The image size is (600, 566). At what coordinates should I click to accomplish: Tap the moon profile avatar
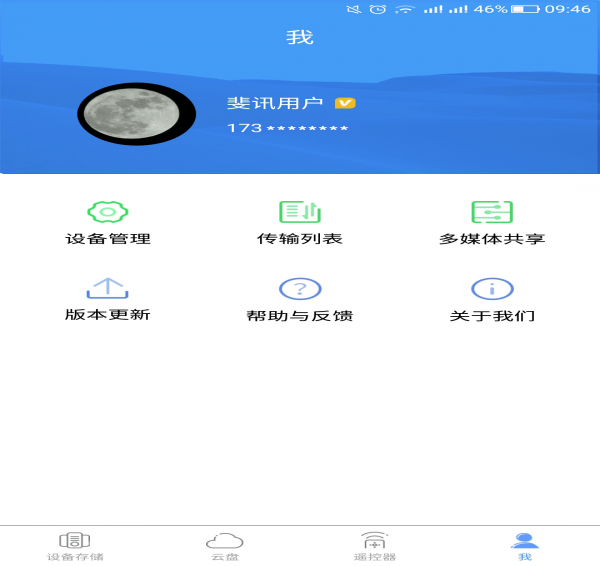click(135, 112)
